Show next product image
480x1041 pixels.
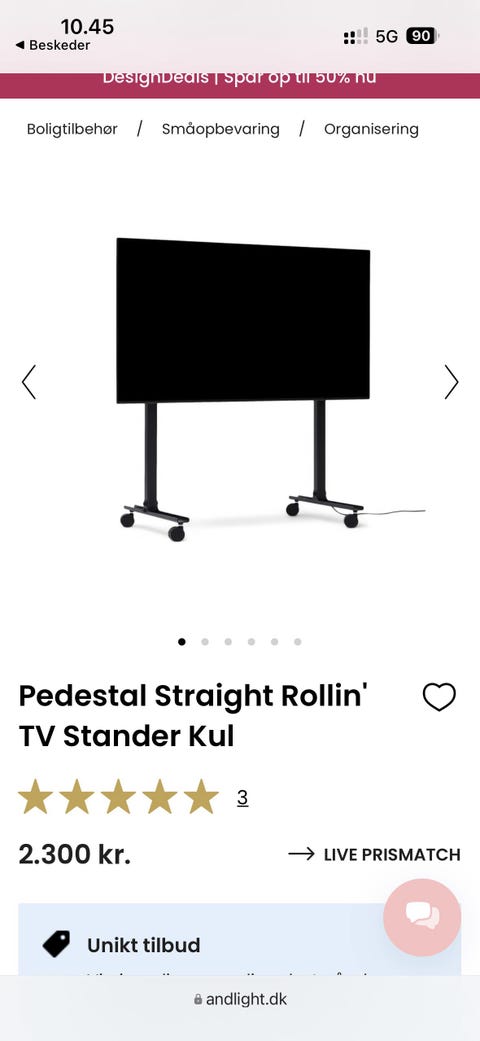(451, 382)
